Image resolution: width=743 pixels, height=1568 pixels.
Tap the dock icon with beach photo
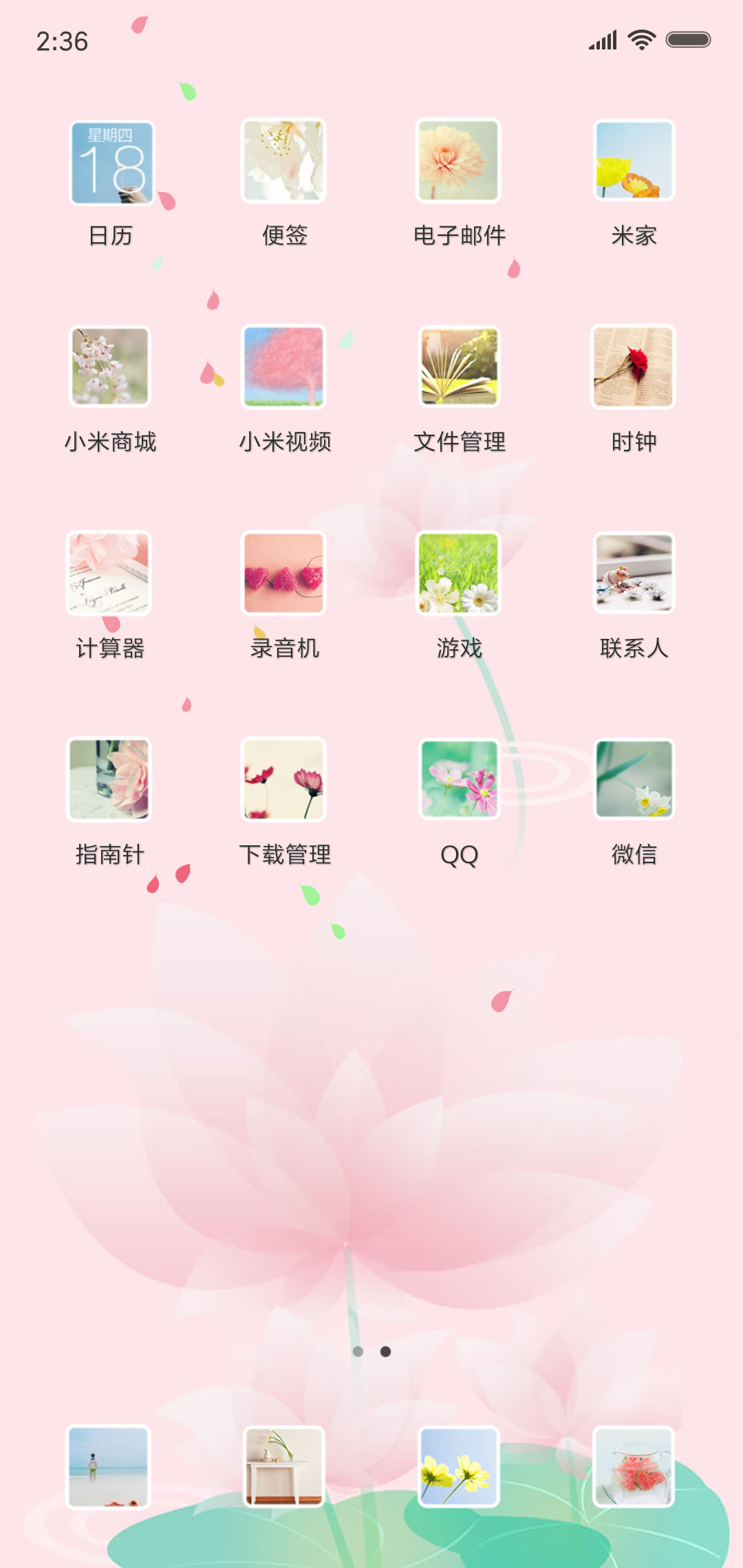click(108, 1467)
